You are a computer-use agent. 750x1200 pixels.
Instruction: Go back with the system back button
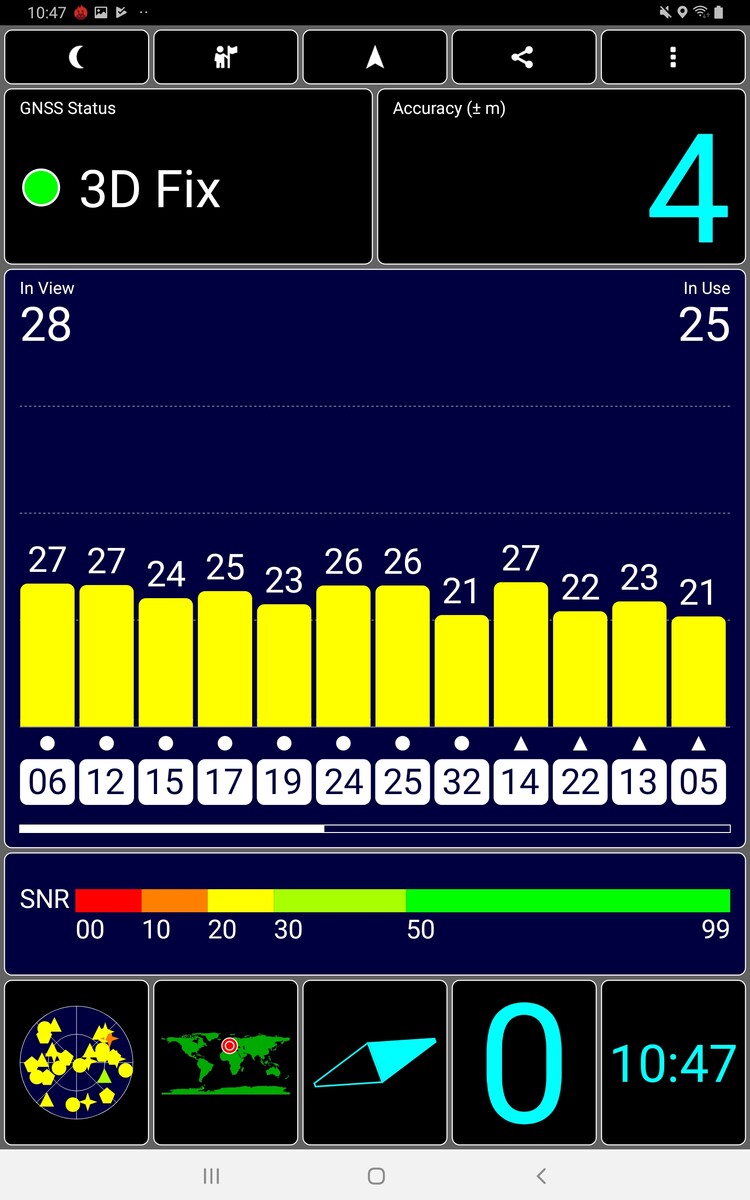point(541,1176)
